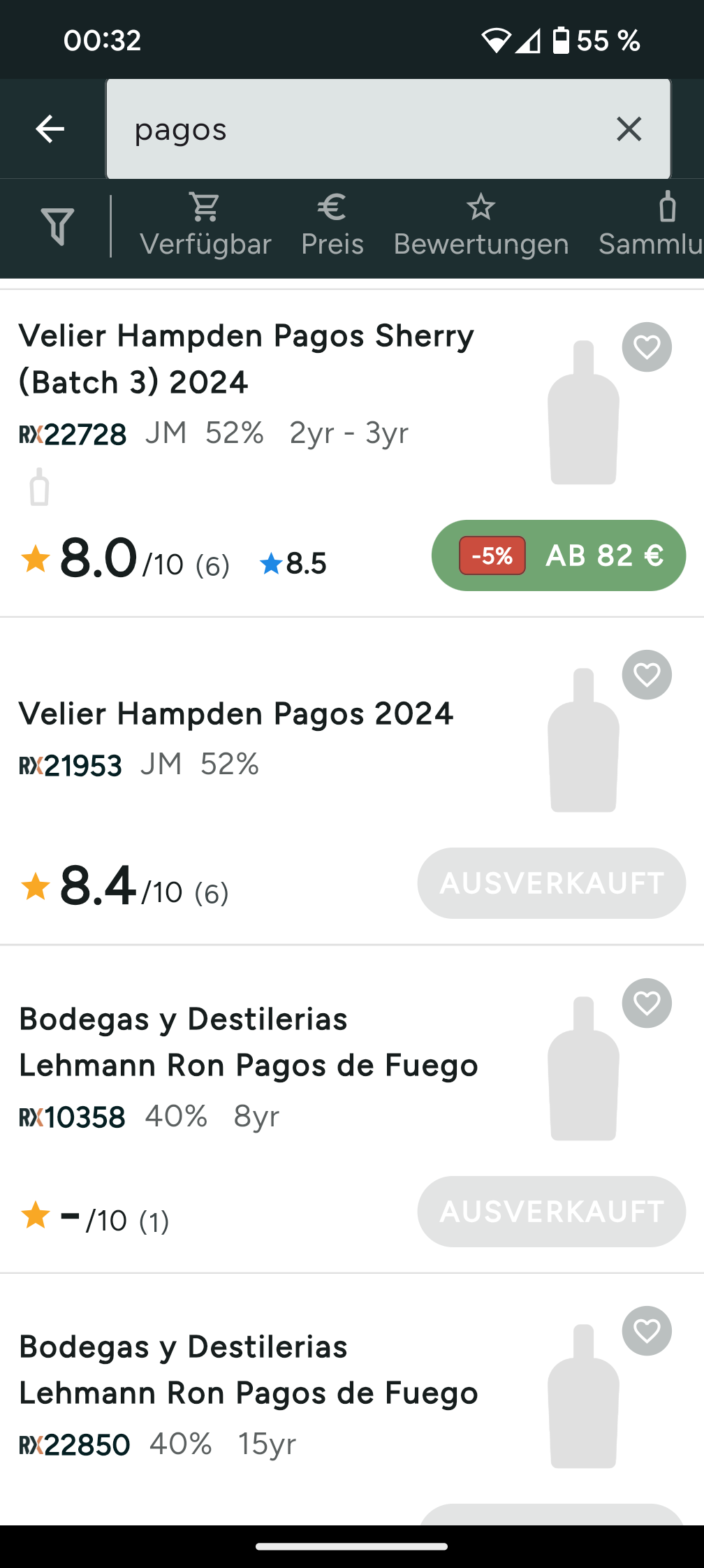Add Velier Hampden Pagos 2024 to wishlist
Image resolution: width=704 pixels, height=1568 pixels.
[x=647, y=675]
